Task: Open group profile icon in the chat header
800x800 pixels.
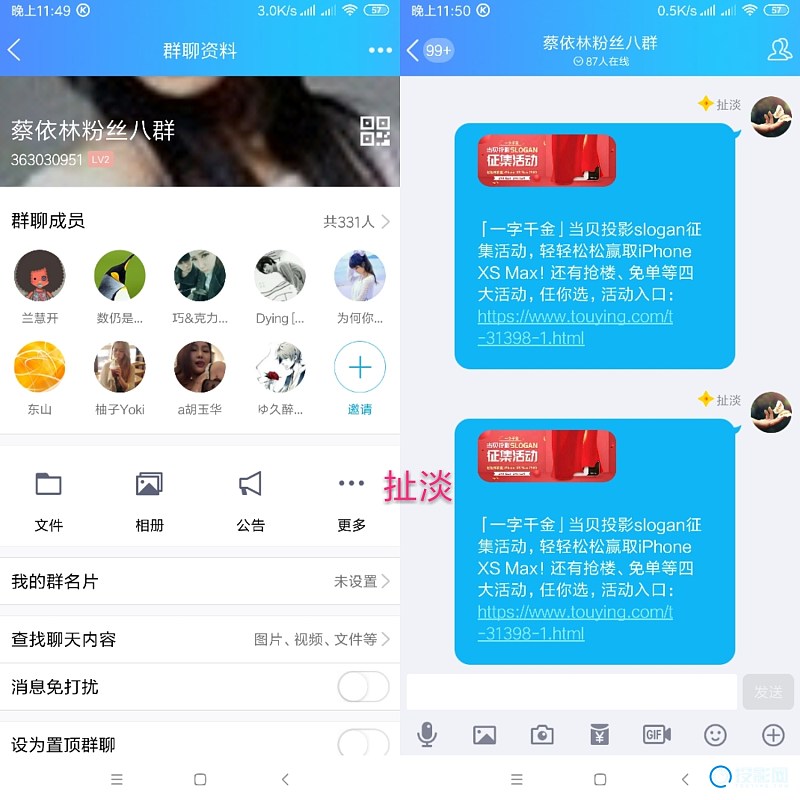Action: pos(779,50)
